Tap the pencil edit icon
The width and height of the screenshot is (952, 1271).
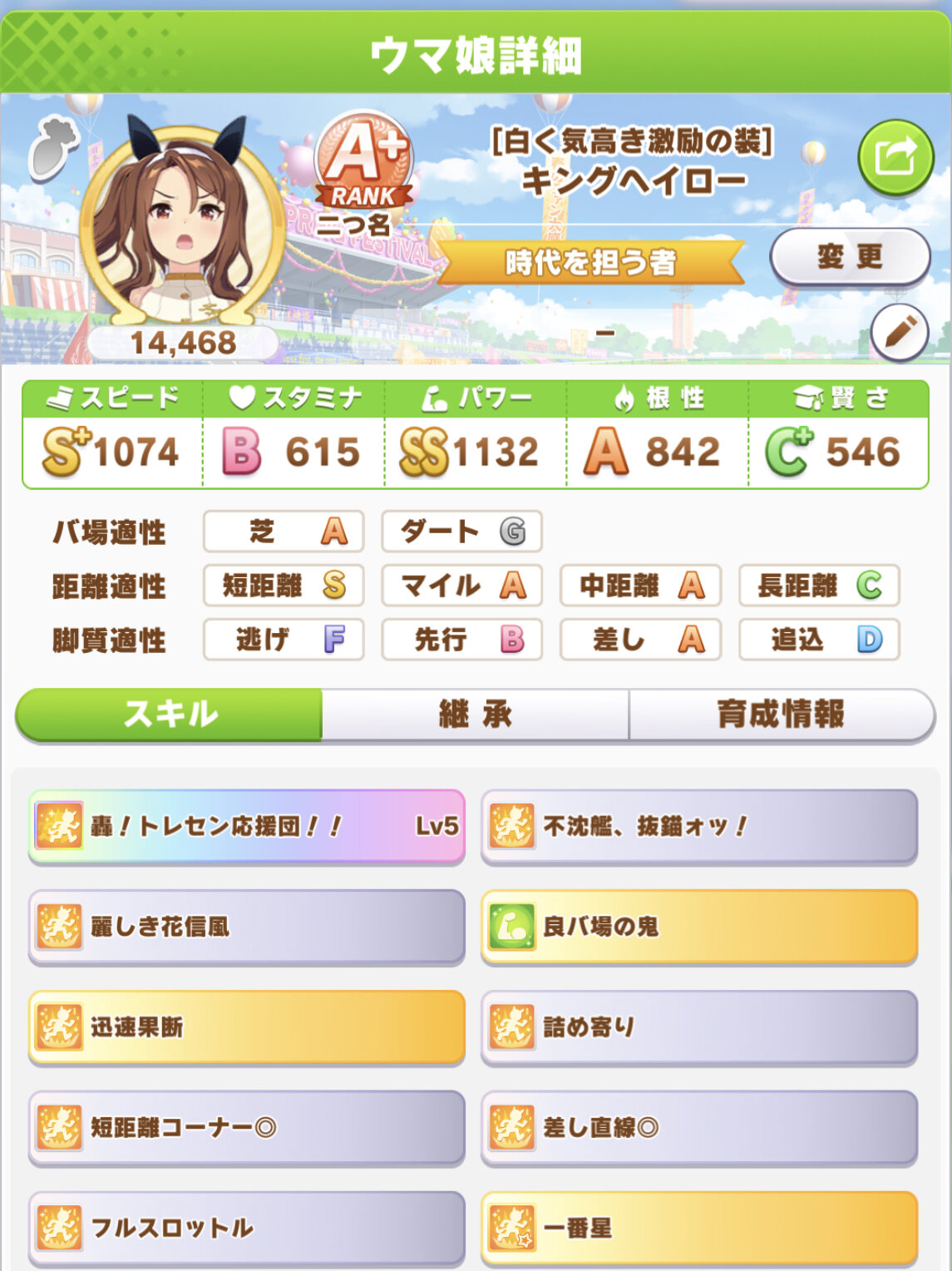tap(900, 333)
